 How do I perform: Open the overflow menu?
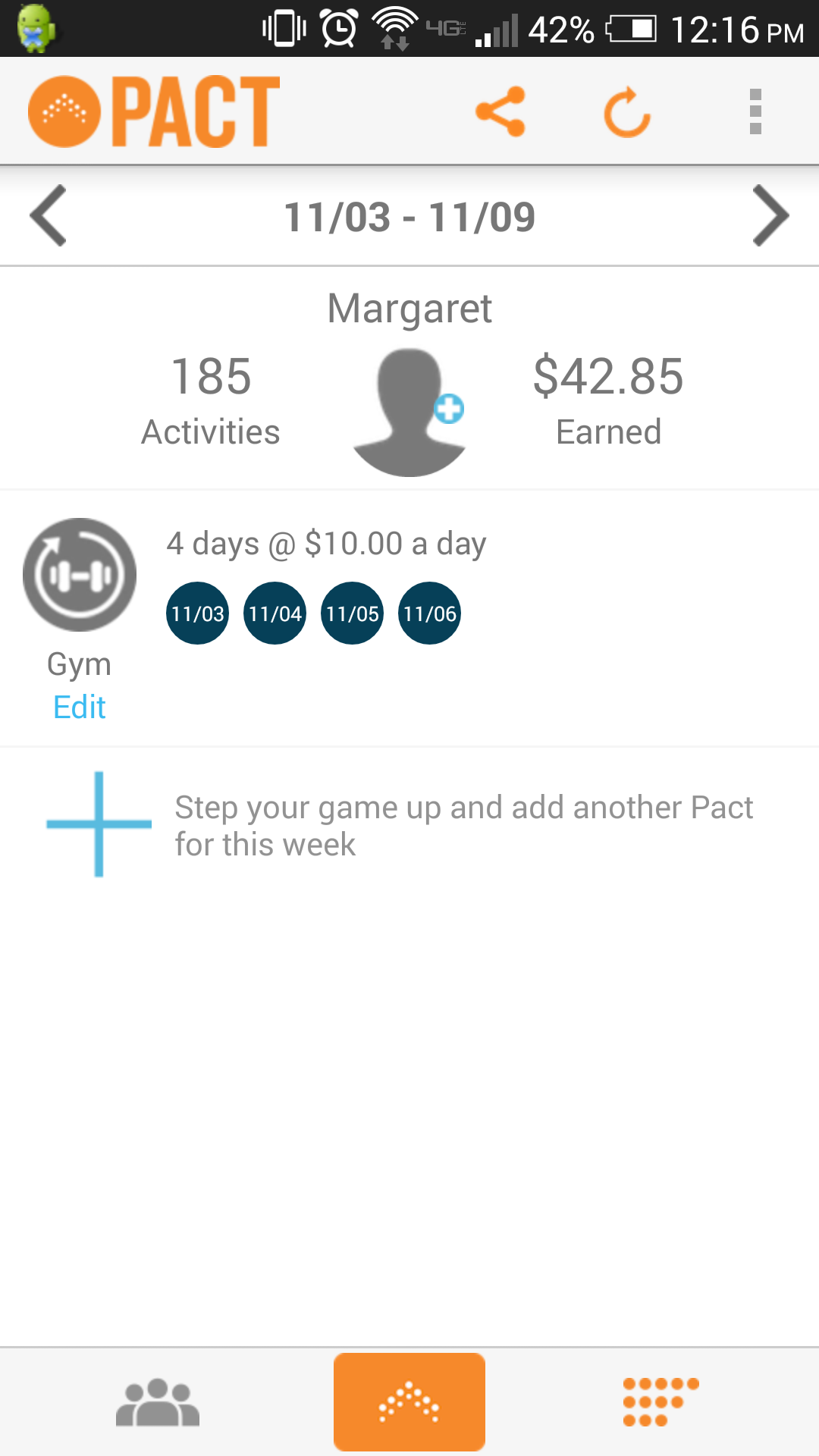(x=755, y=111)
